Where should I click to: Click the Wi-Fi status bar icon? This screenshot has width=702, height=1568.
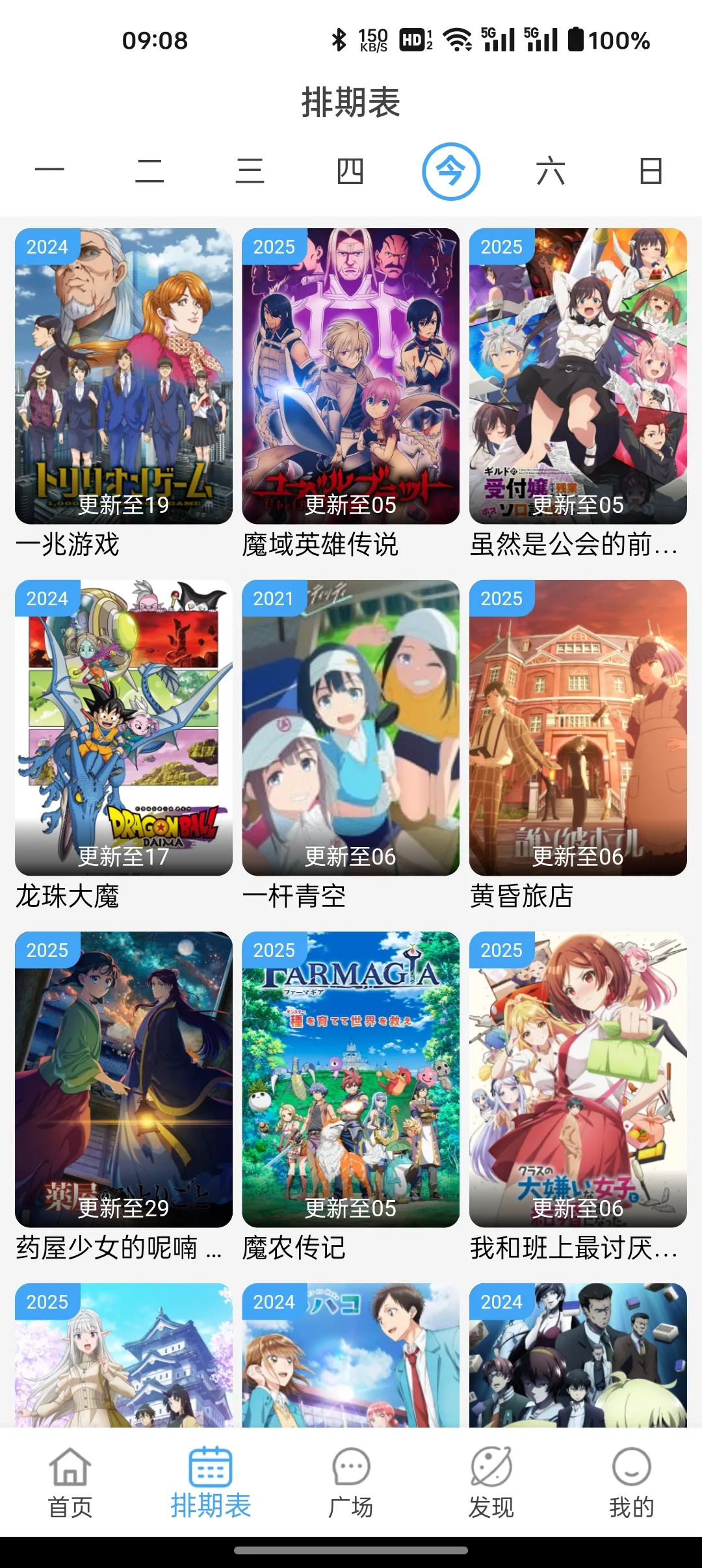pyautogui.click(x=457, y=39)
